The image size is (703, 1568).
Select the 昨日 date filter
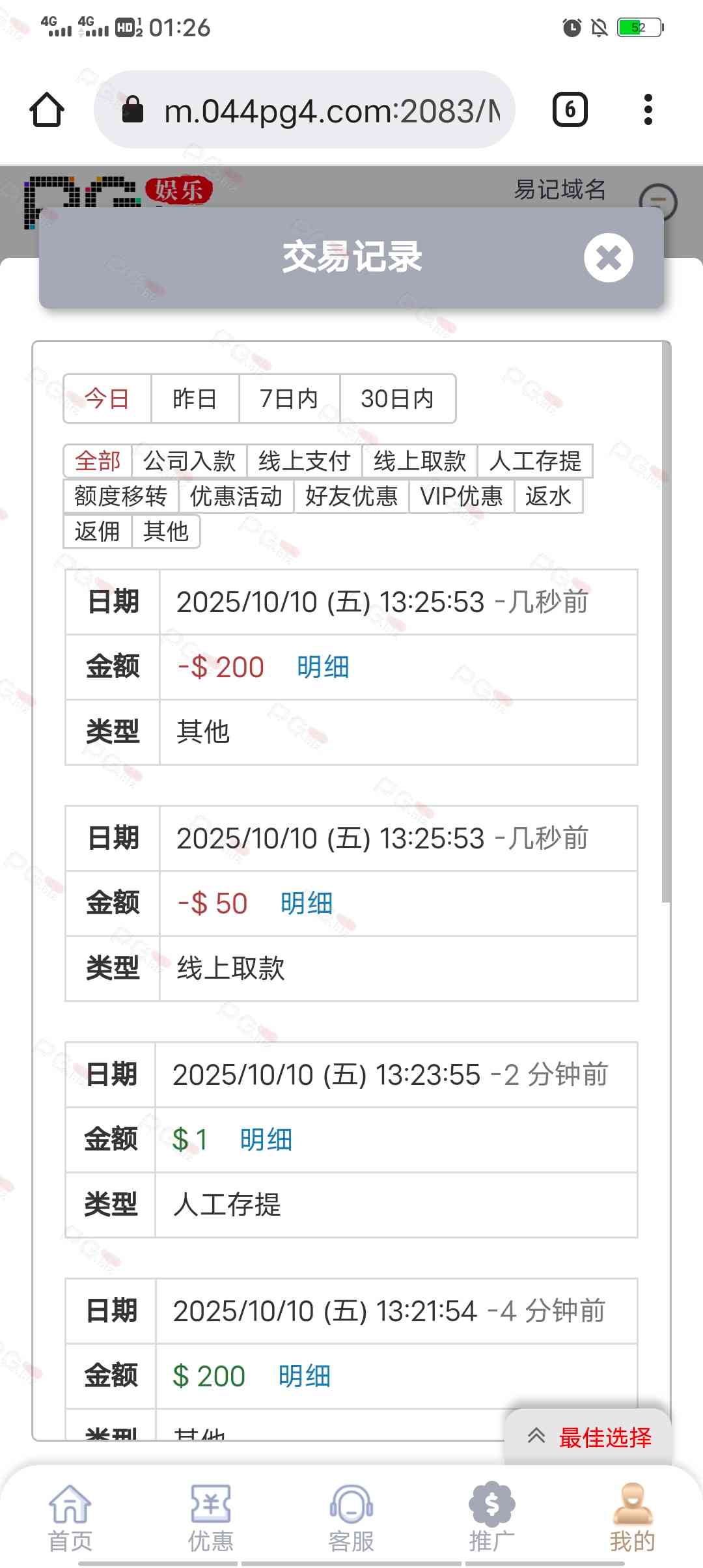tap(195, 399)
